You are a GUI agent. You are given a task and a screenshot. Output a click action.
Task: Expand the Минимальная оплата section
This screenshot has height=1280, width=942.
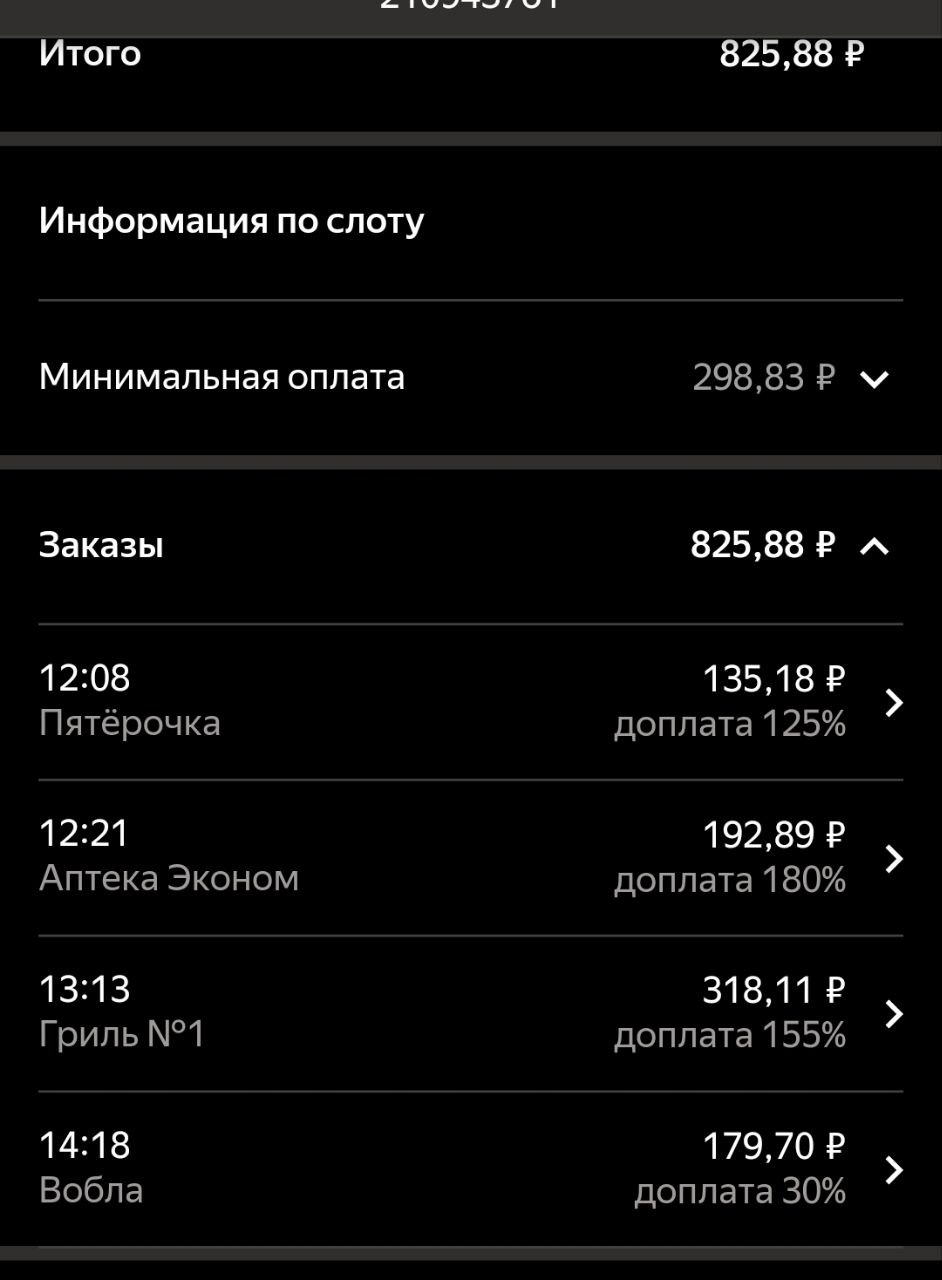pyautogui.click(x=873, y=378)
